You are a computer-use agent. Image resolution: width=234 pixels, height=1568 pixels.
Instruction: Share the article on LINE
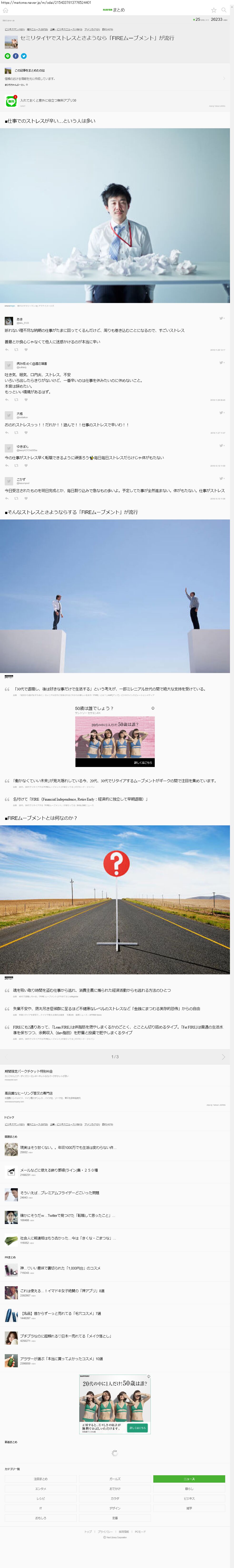coord(8,56)
